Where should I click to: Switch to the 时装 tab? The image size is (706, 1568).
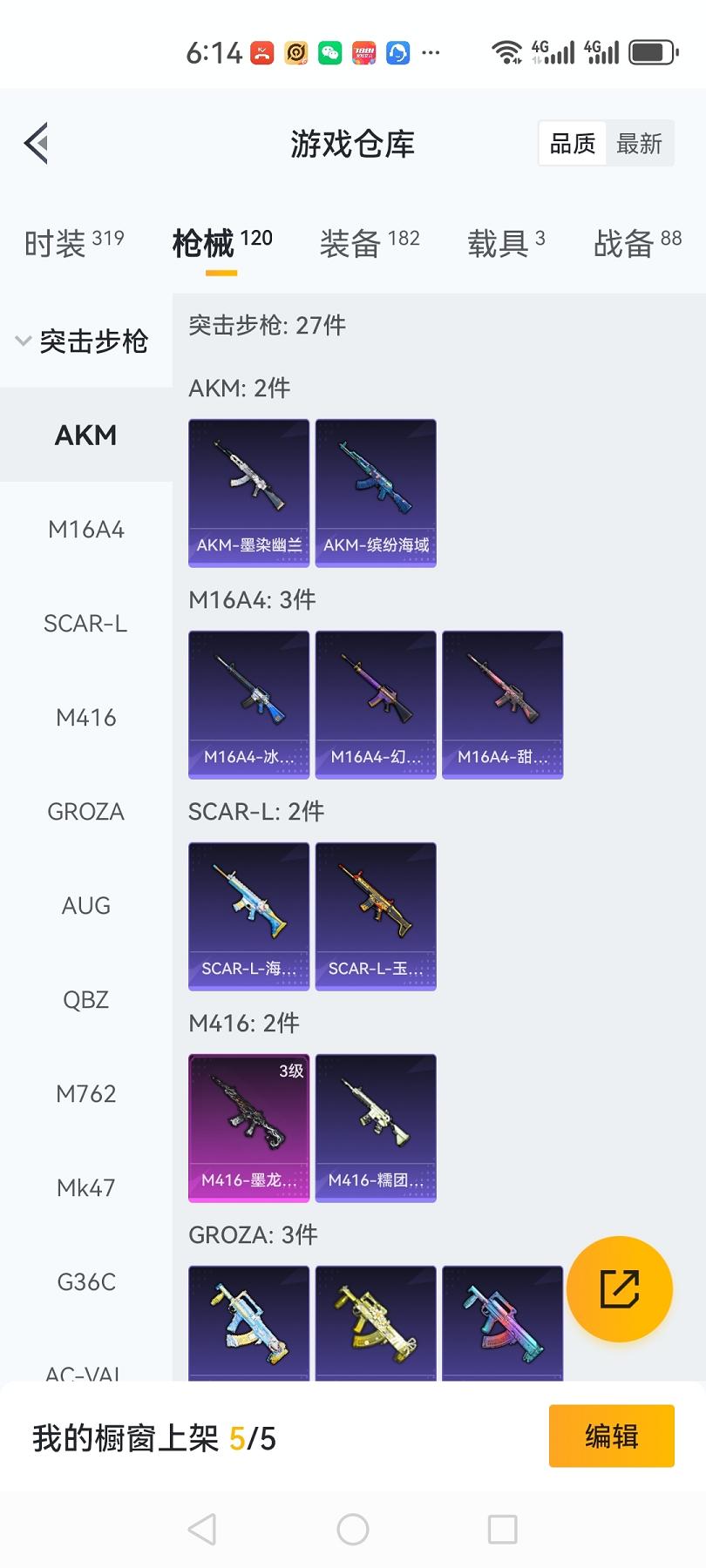click(74, 243)
